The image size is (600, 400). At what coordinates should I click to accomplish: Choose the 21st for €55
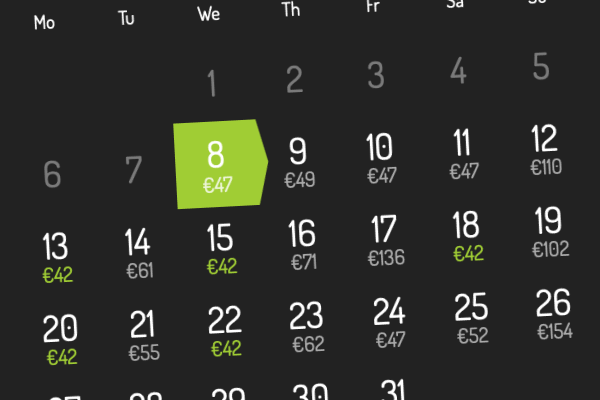[x=143, y=335]
